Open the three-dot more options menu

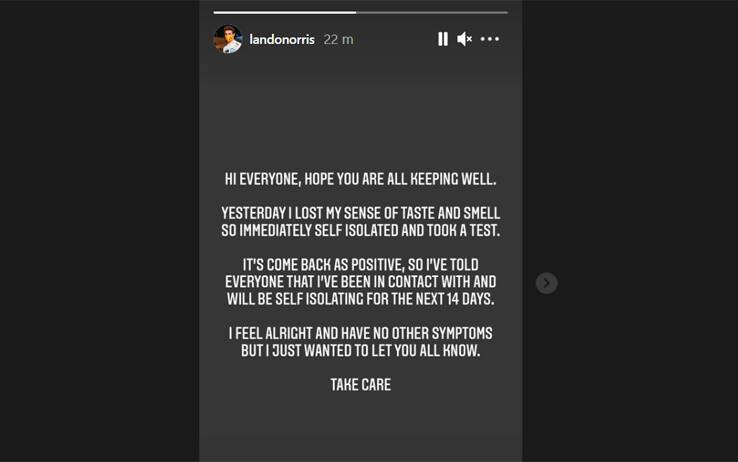tap(490, 39)
